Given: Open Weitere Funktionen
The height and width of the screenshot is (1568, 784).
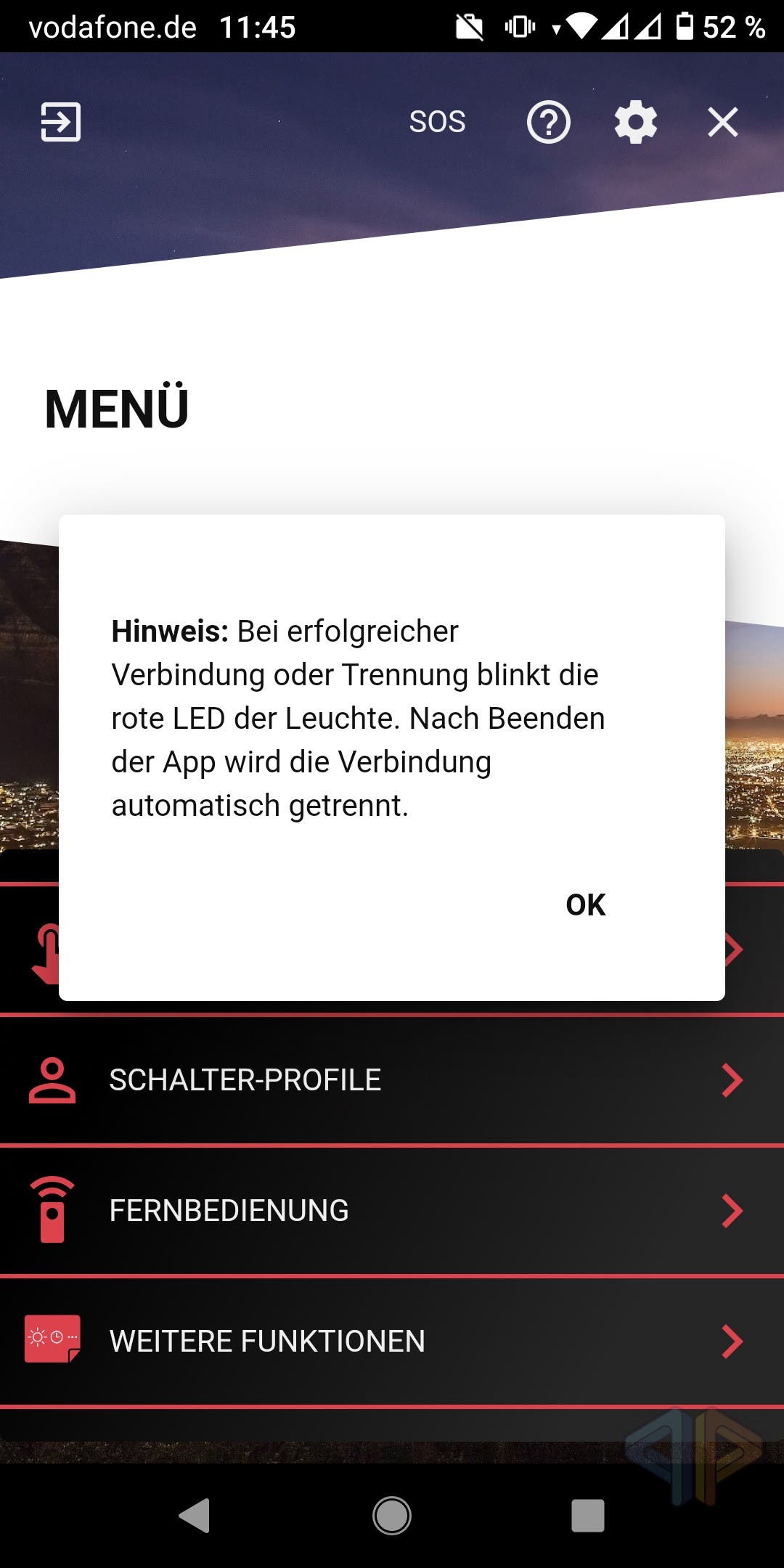Looking at the screenshot, I should coord(392,1341).
